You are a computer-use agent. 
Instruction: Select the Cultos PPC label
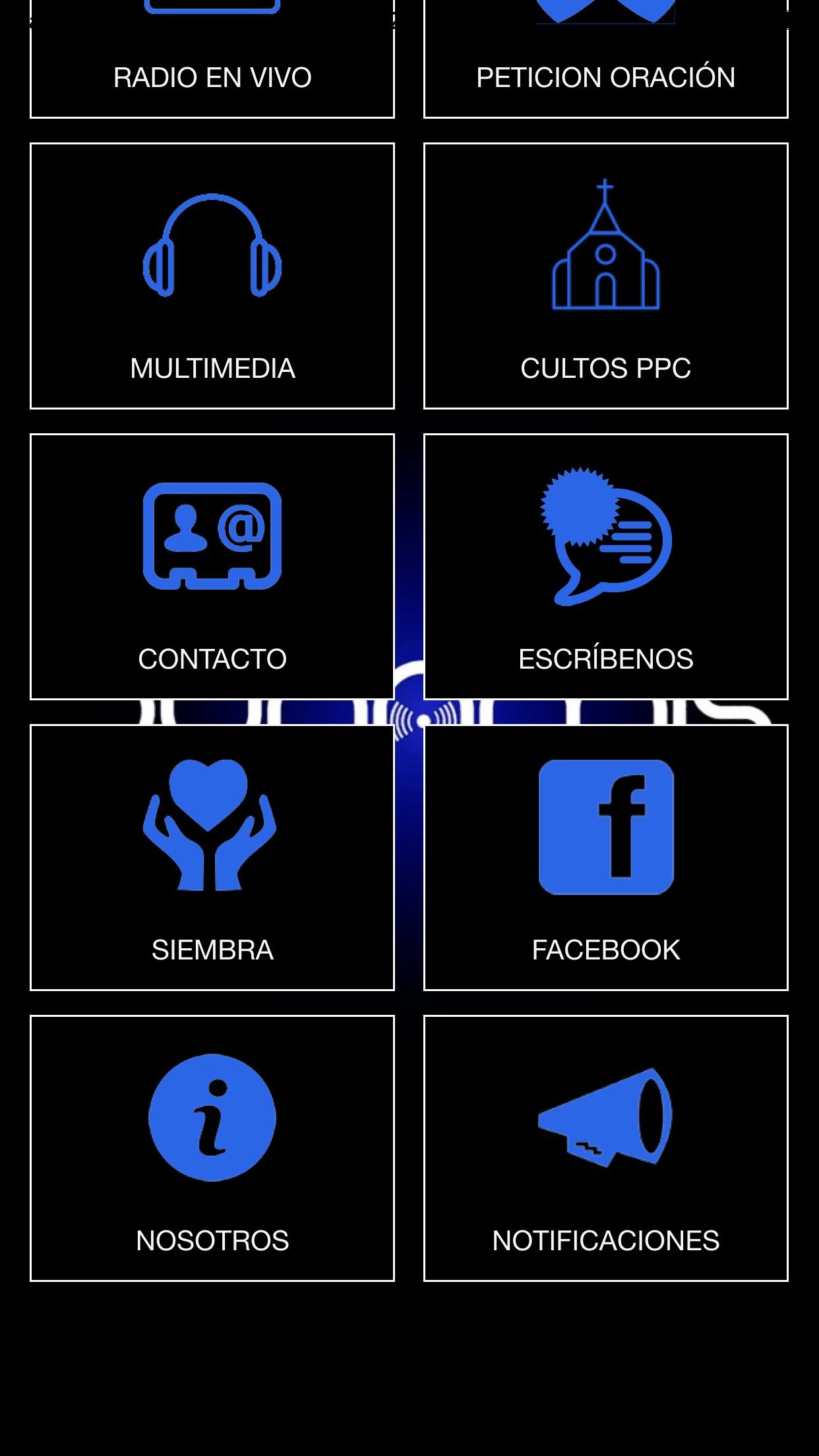605,368
